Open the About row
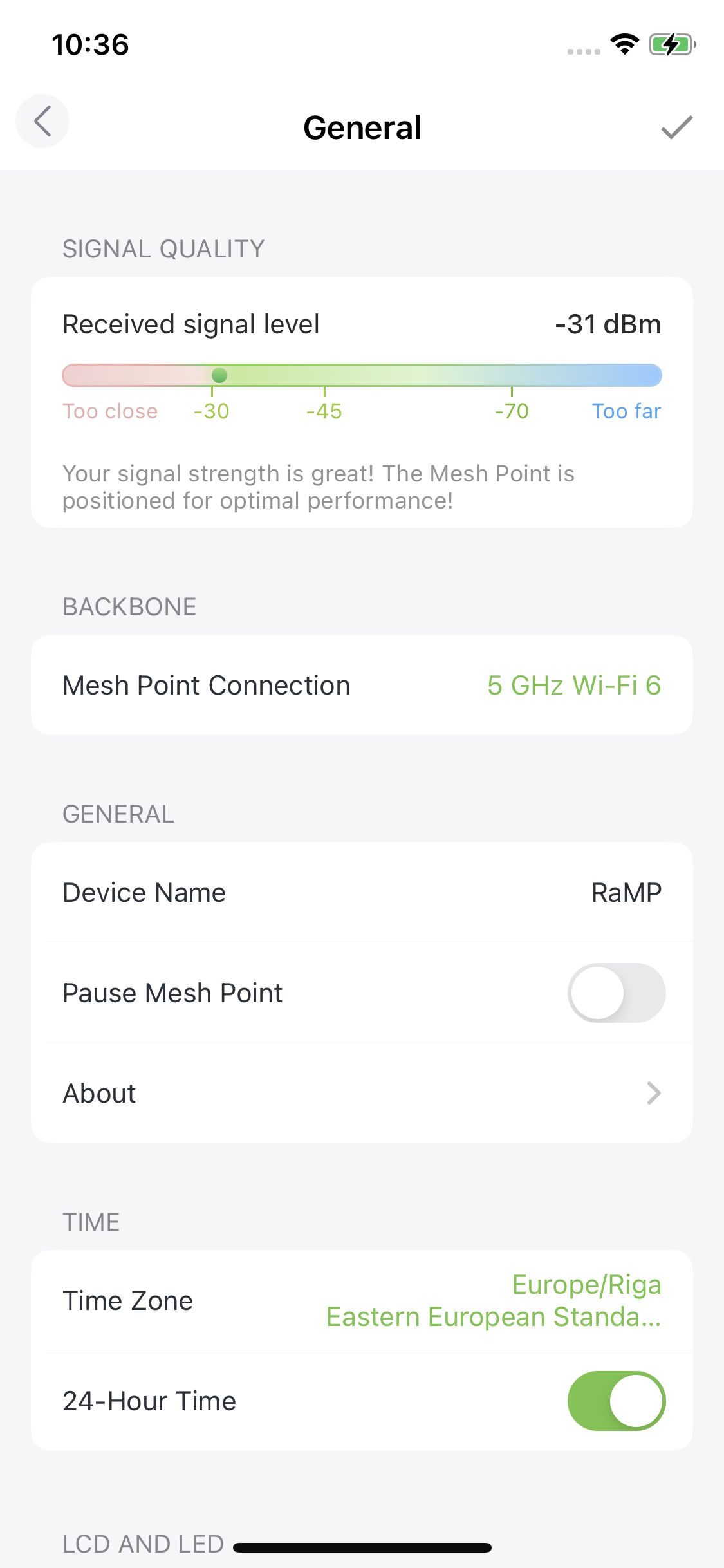Viewport: 724px width, 1568px height. pos(362,1094)
